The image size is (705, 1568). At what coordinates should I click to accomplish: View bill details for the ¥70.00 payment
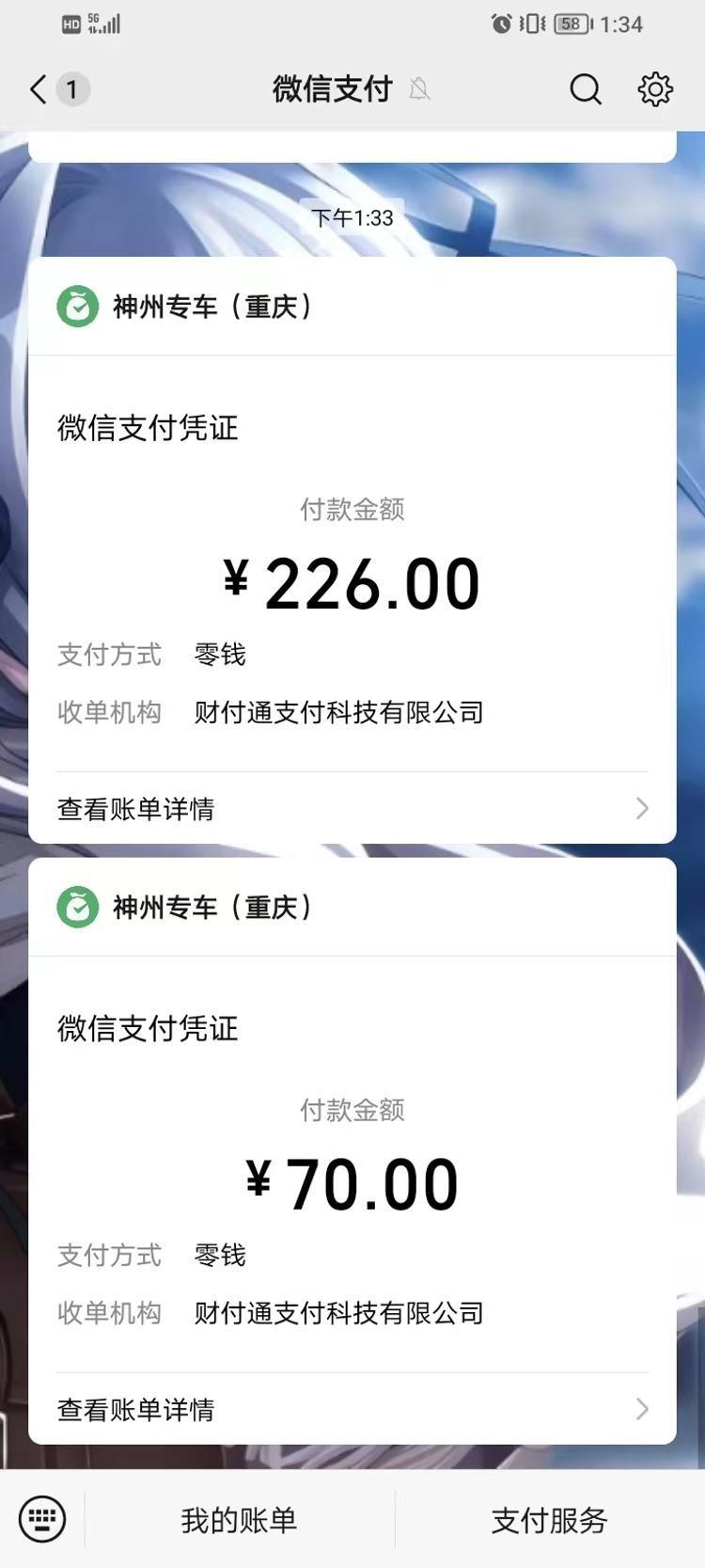click(352, 1408)
